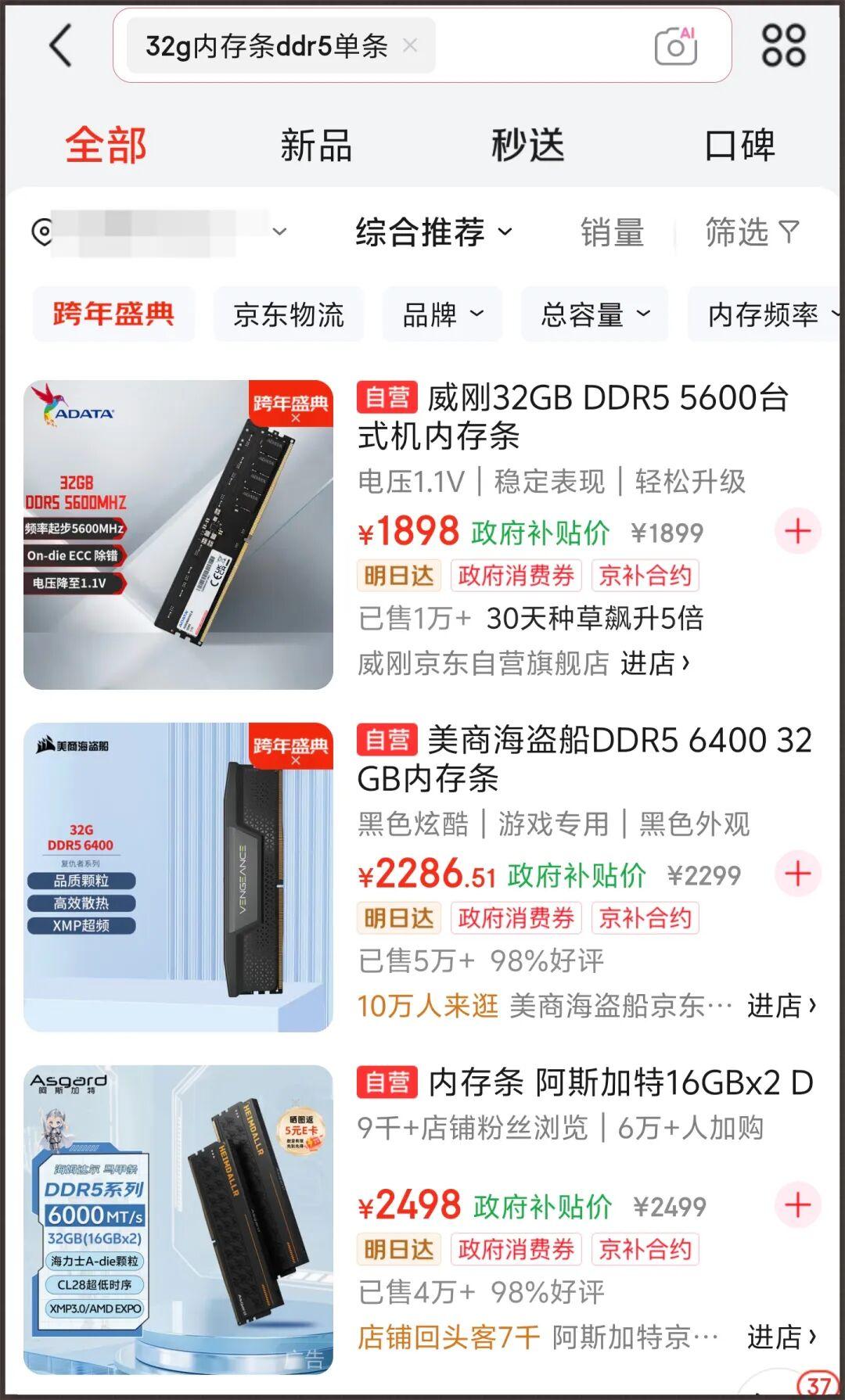The height and width of the screenshot is (1400, 845).
Task: Expand the 品牌 filter dropdown
Action: click(442, 314)
